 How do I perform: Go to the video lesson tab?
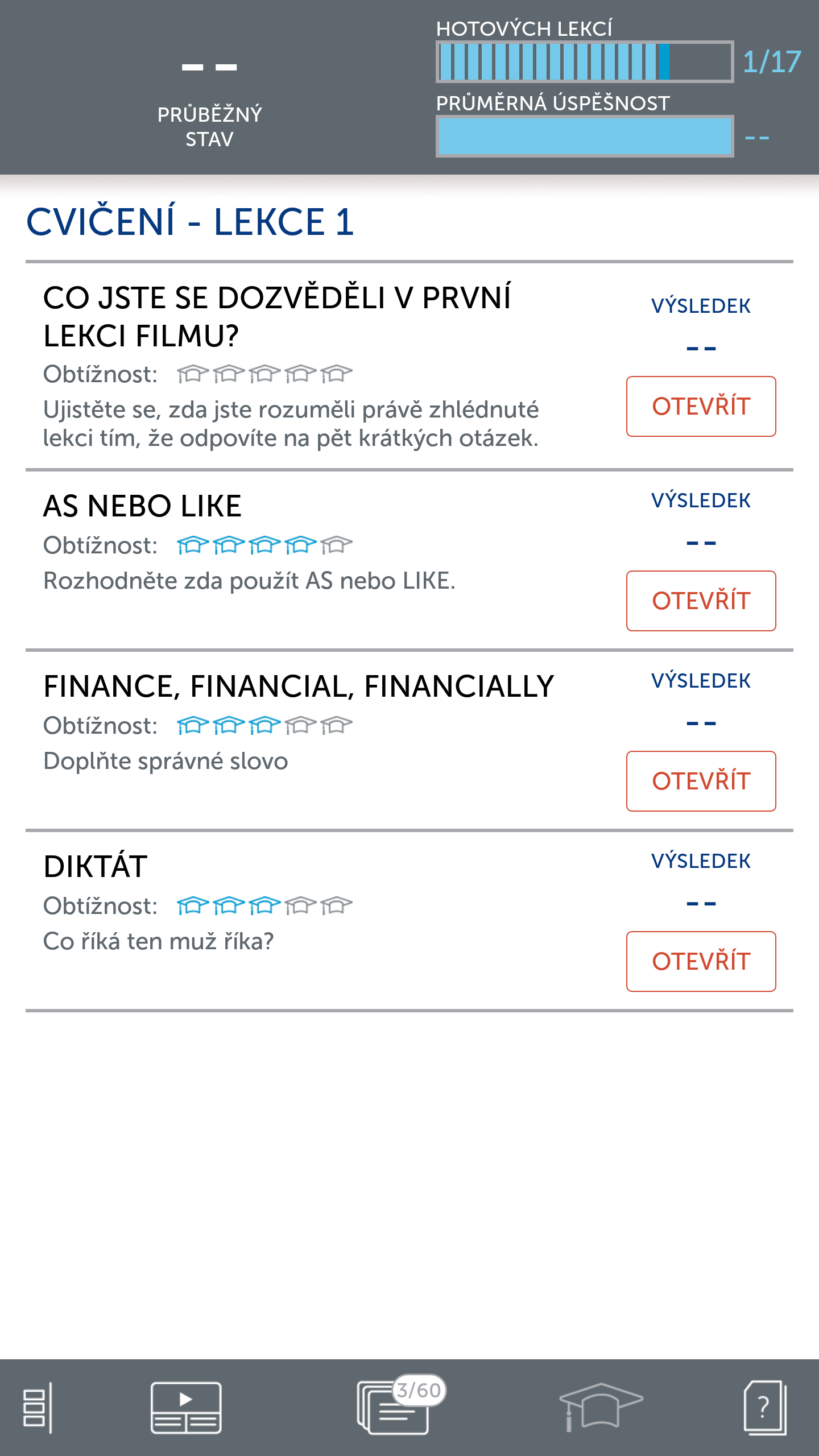pos(186,1408)
